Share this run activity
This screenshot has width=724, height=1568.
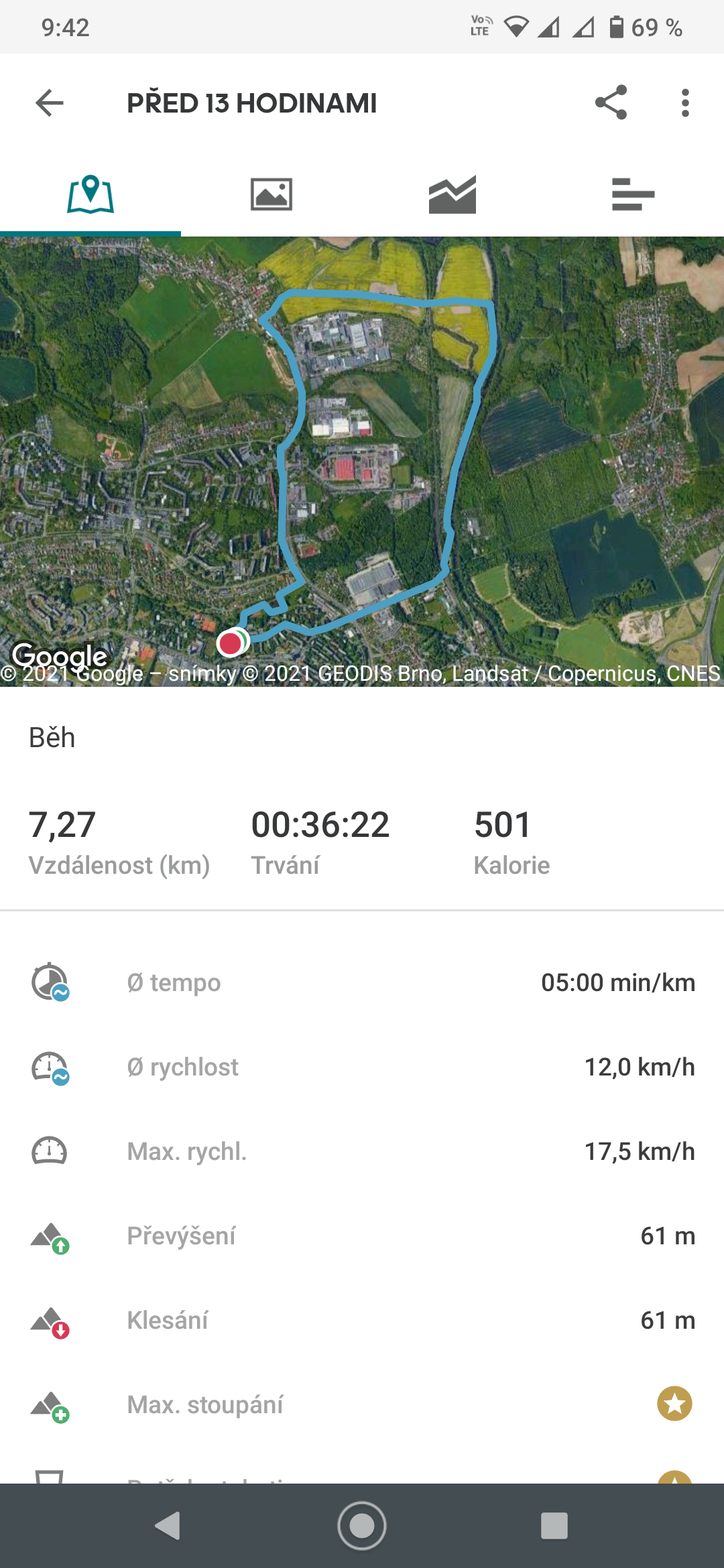point(611,103)
